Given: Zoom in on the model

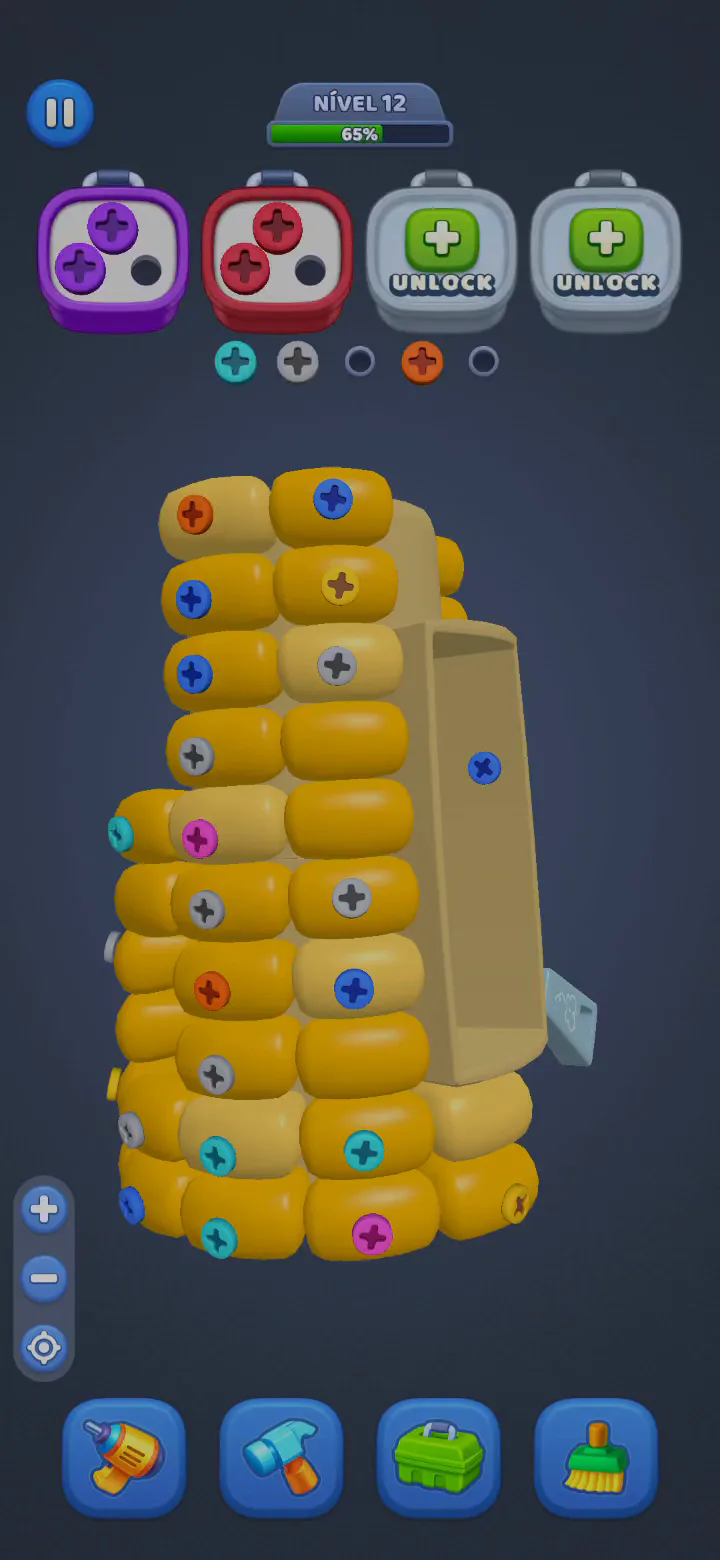Looking at the screenshot, I should (x=44, y=1210).
